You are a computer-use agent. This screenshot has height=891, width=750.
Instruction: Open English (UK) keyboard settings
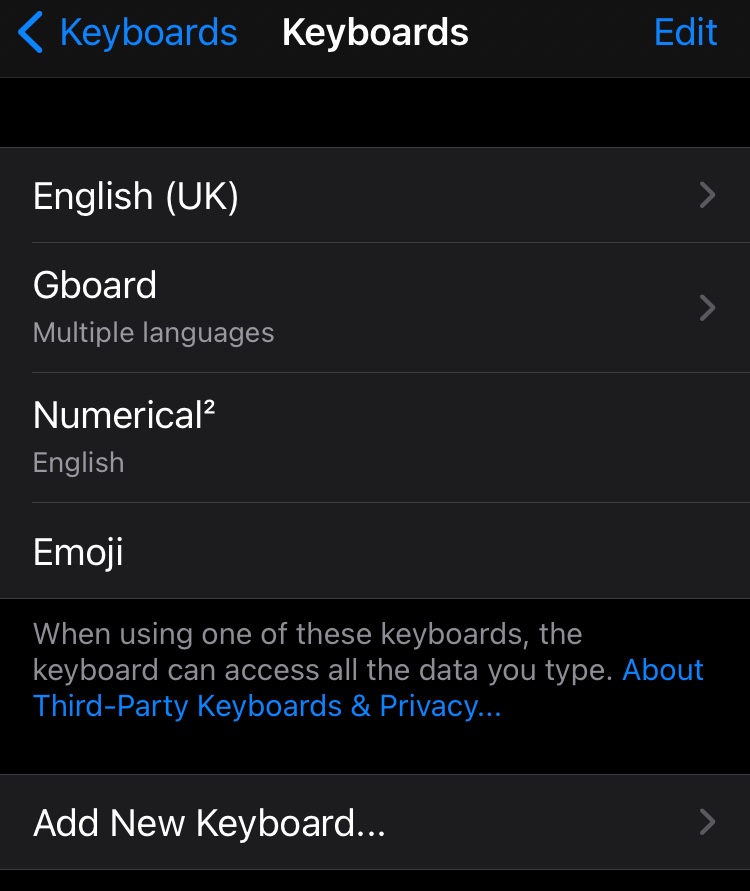click(x=375, y=196)
